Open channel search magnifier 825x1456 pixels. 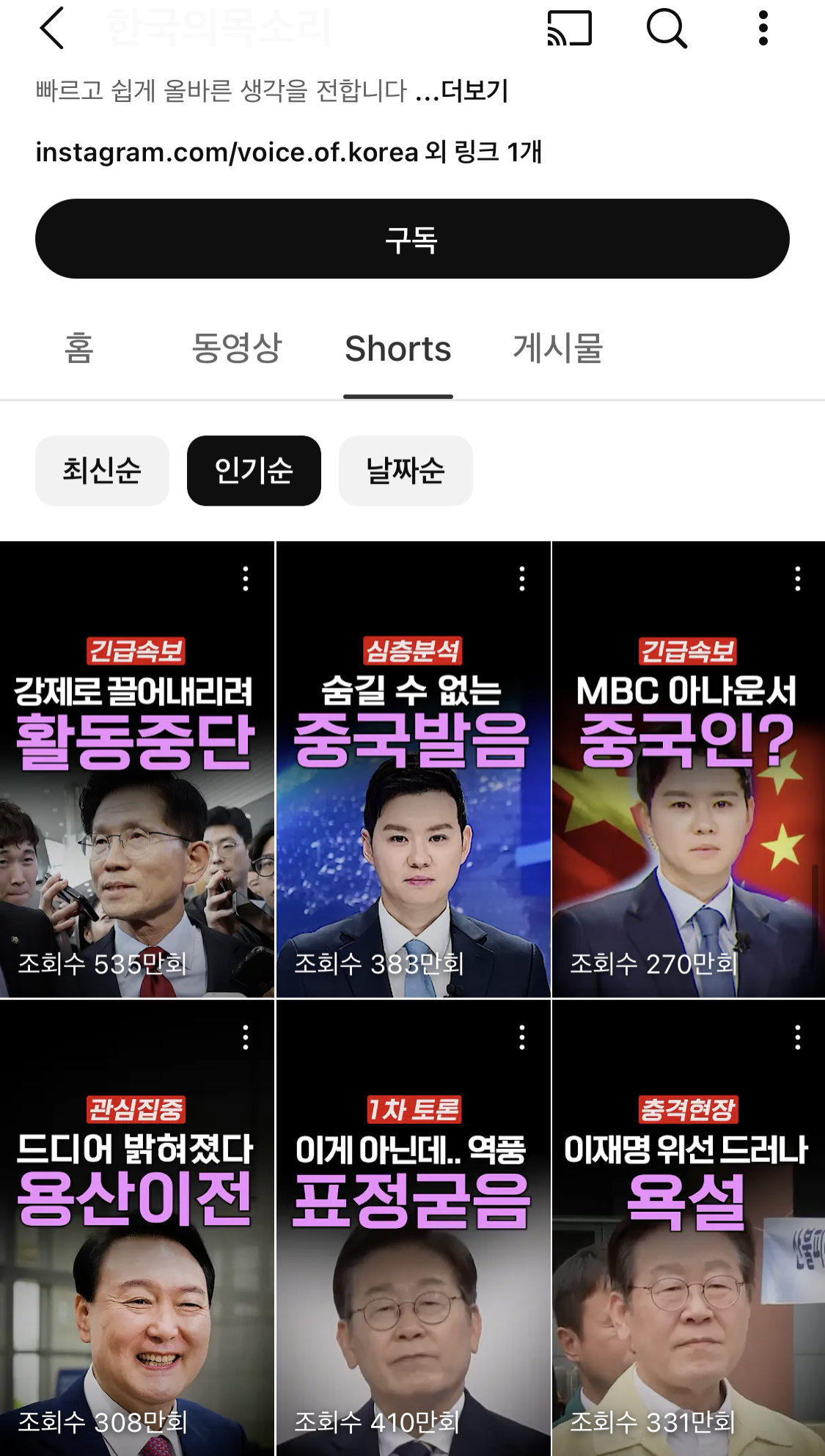[x=666, y=29]
